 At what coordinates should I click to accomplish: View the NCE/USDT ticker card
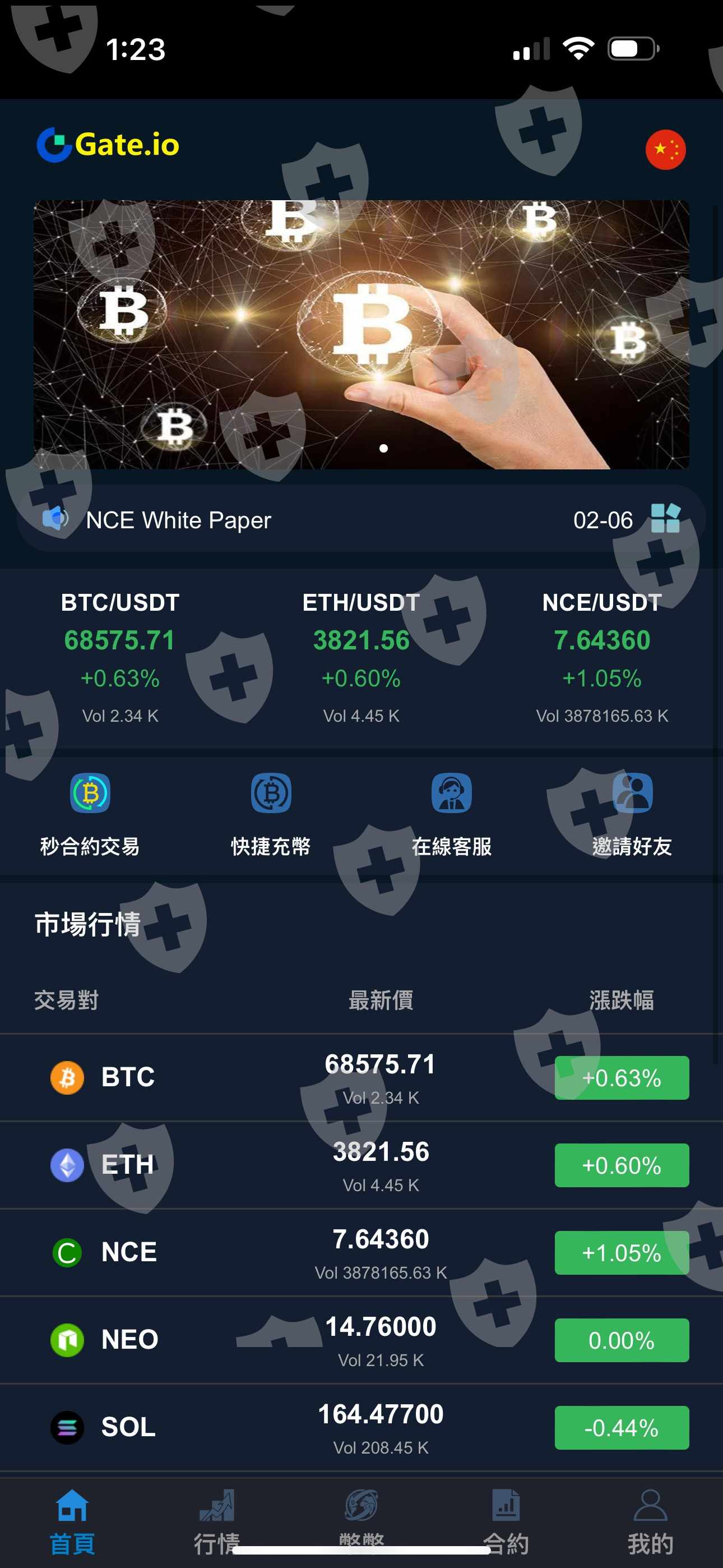602,658
